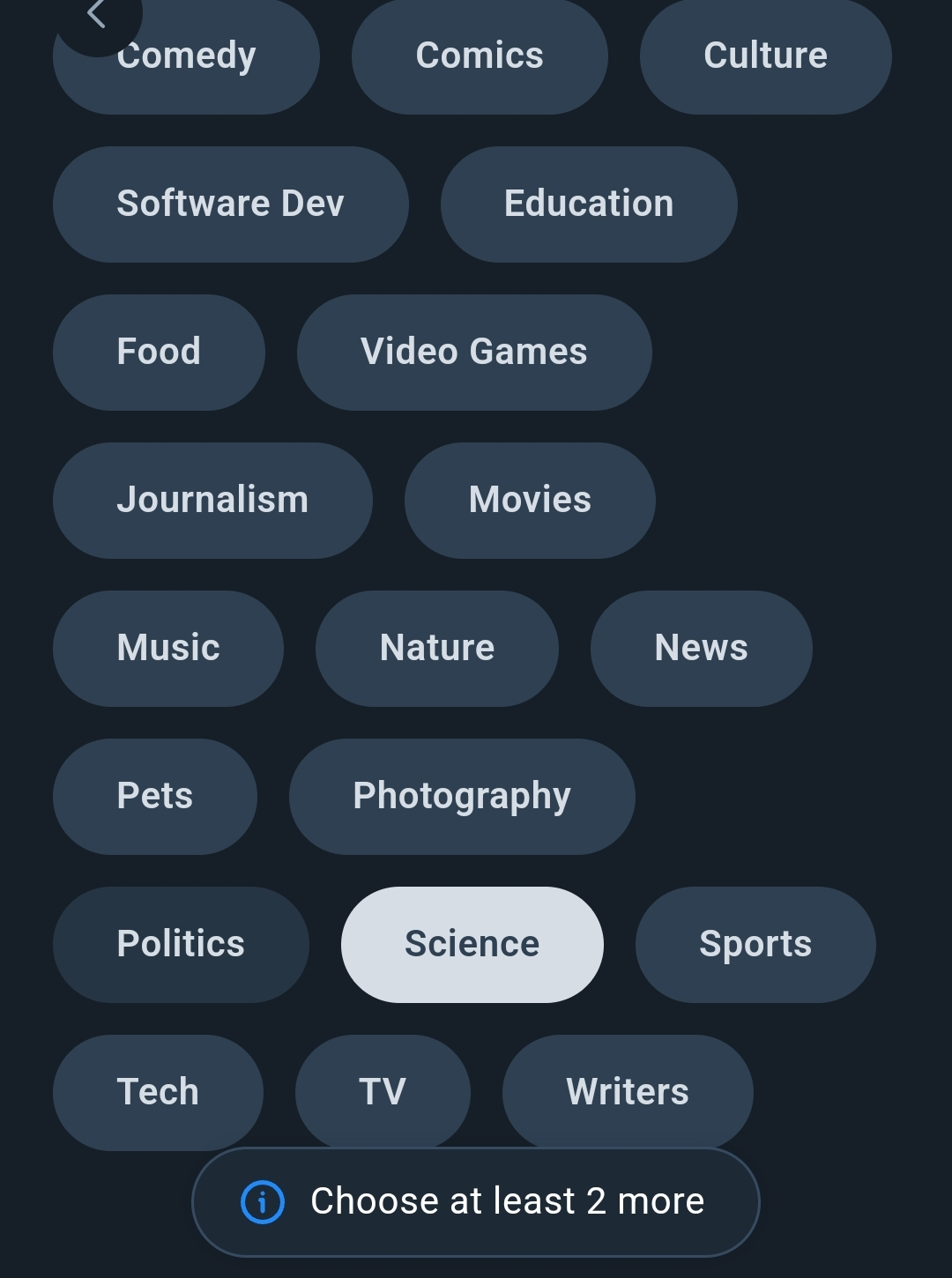Select the Comics interest chip
The width and height of the screenshot is (952, 1278).
[480, 56]
